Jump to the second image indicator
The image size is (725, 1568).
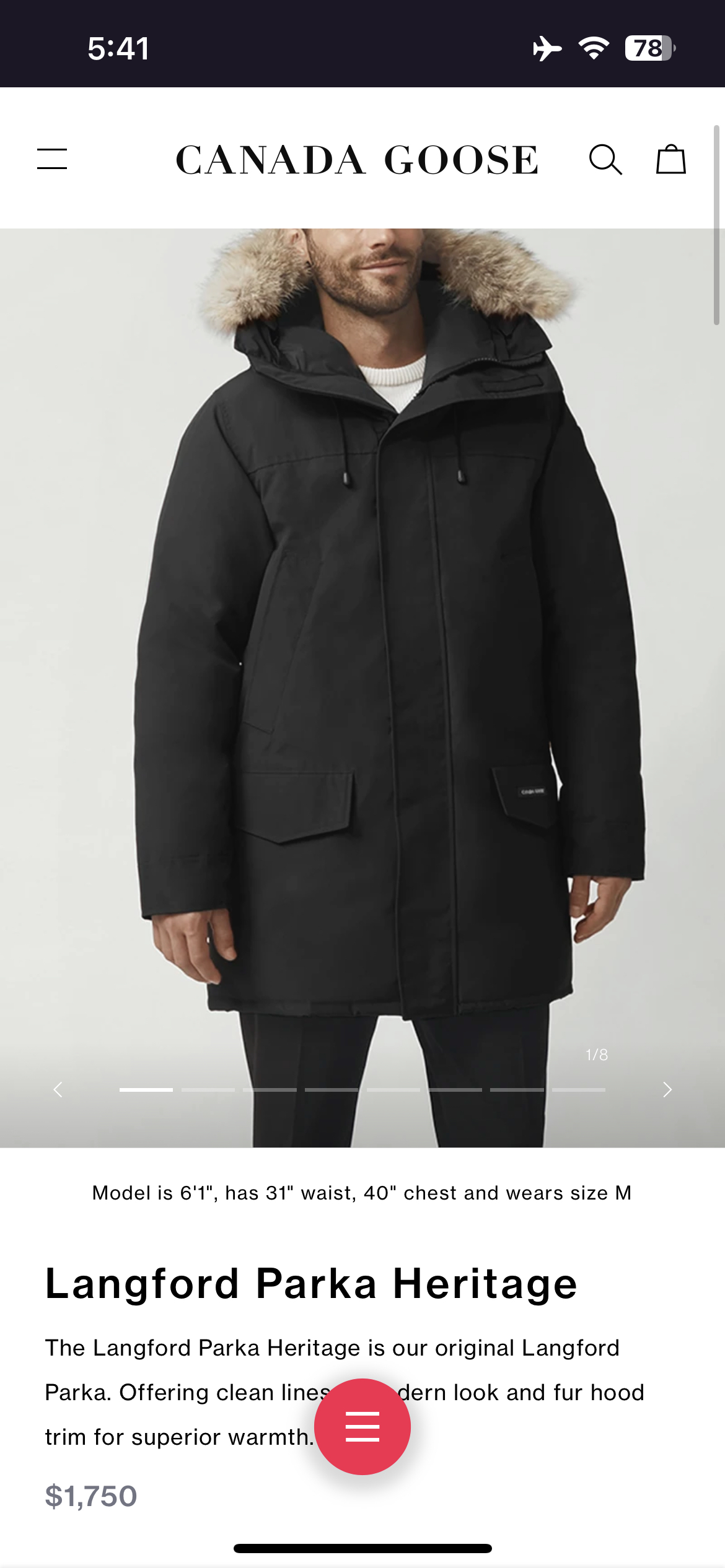click(208, 1090)
